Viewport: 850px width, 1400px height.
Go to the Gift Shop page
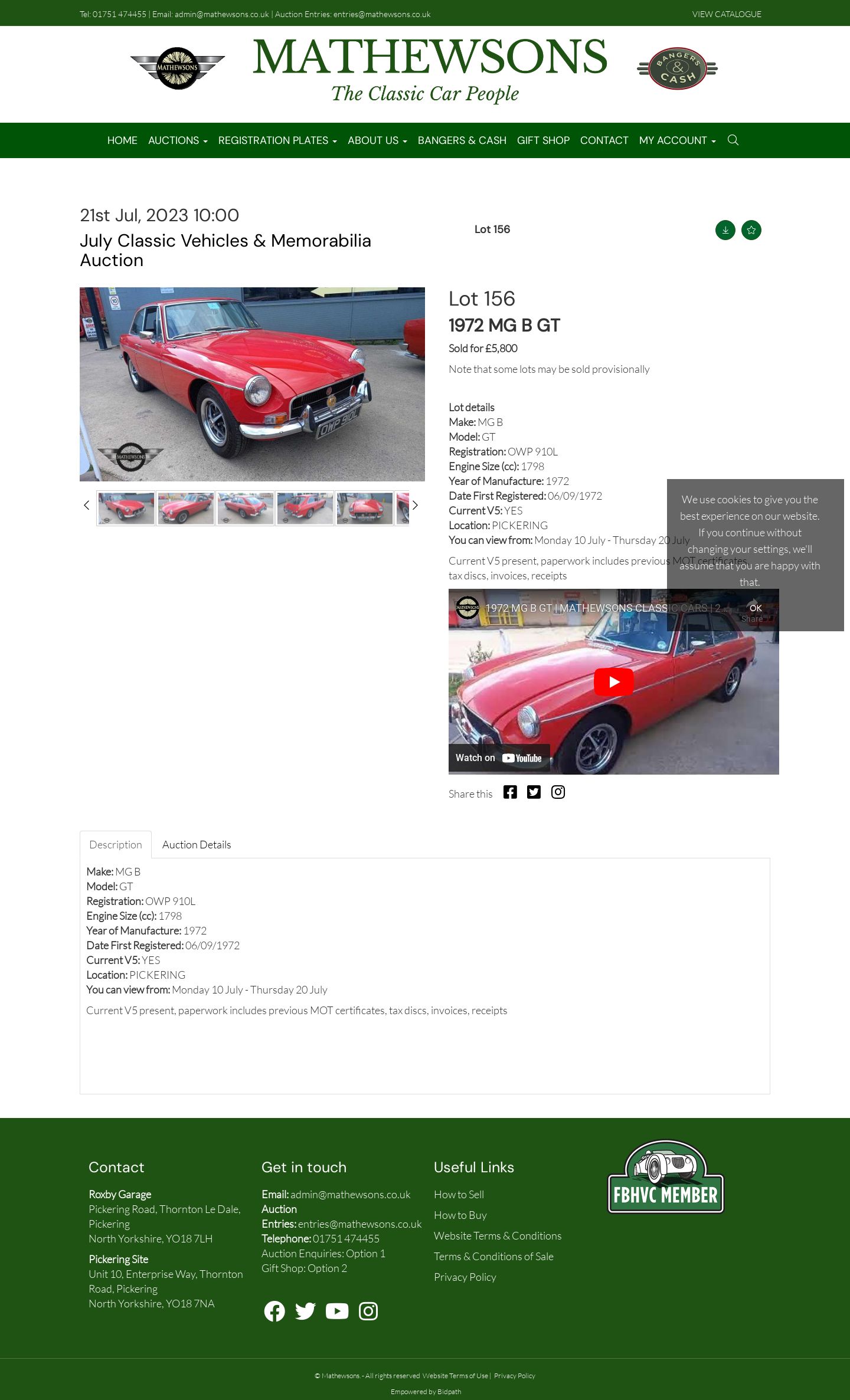tap(543, 140)
